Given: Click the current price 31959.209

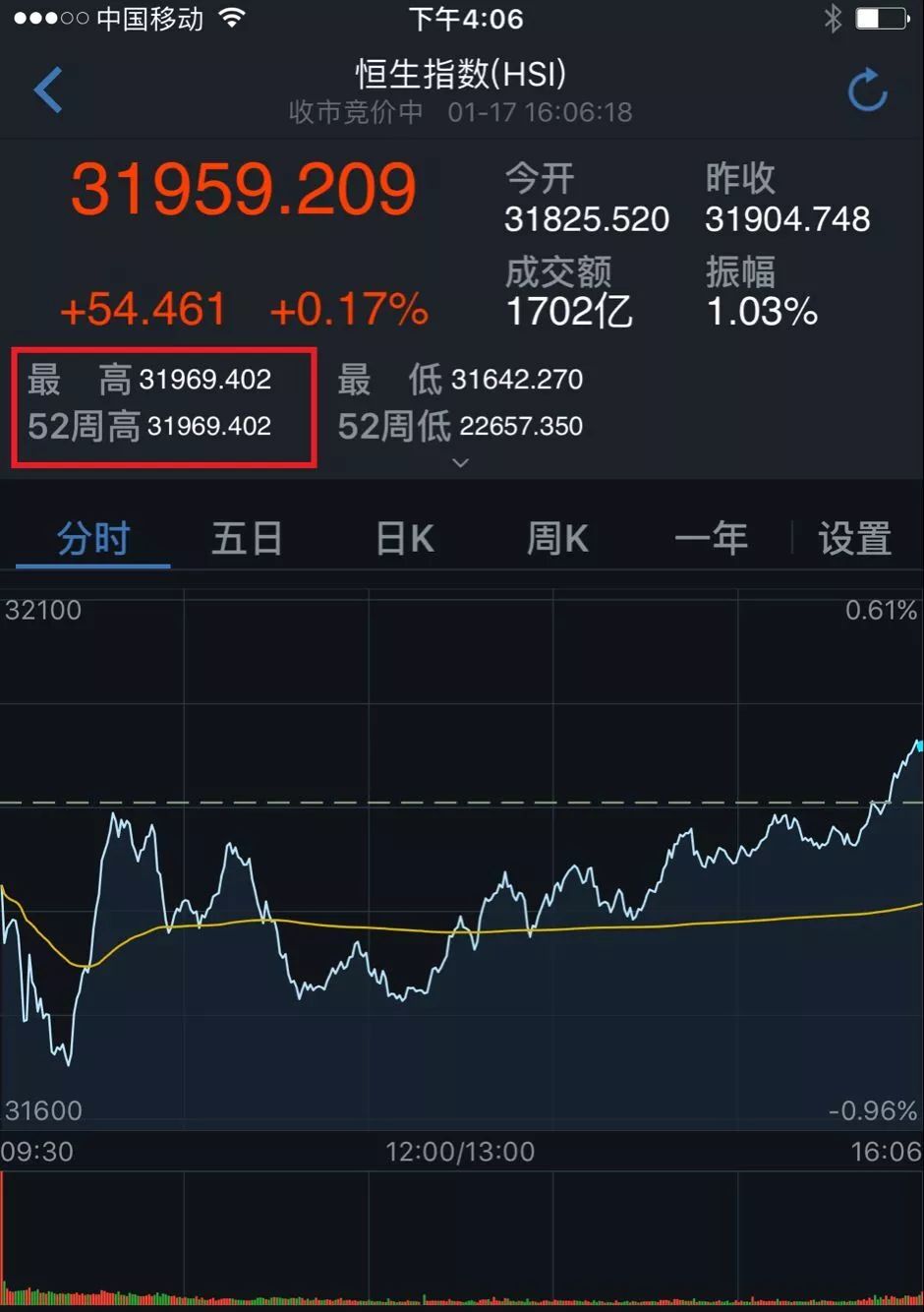Looking at the screenshot, I should tap(243, 189).
